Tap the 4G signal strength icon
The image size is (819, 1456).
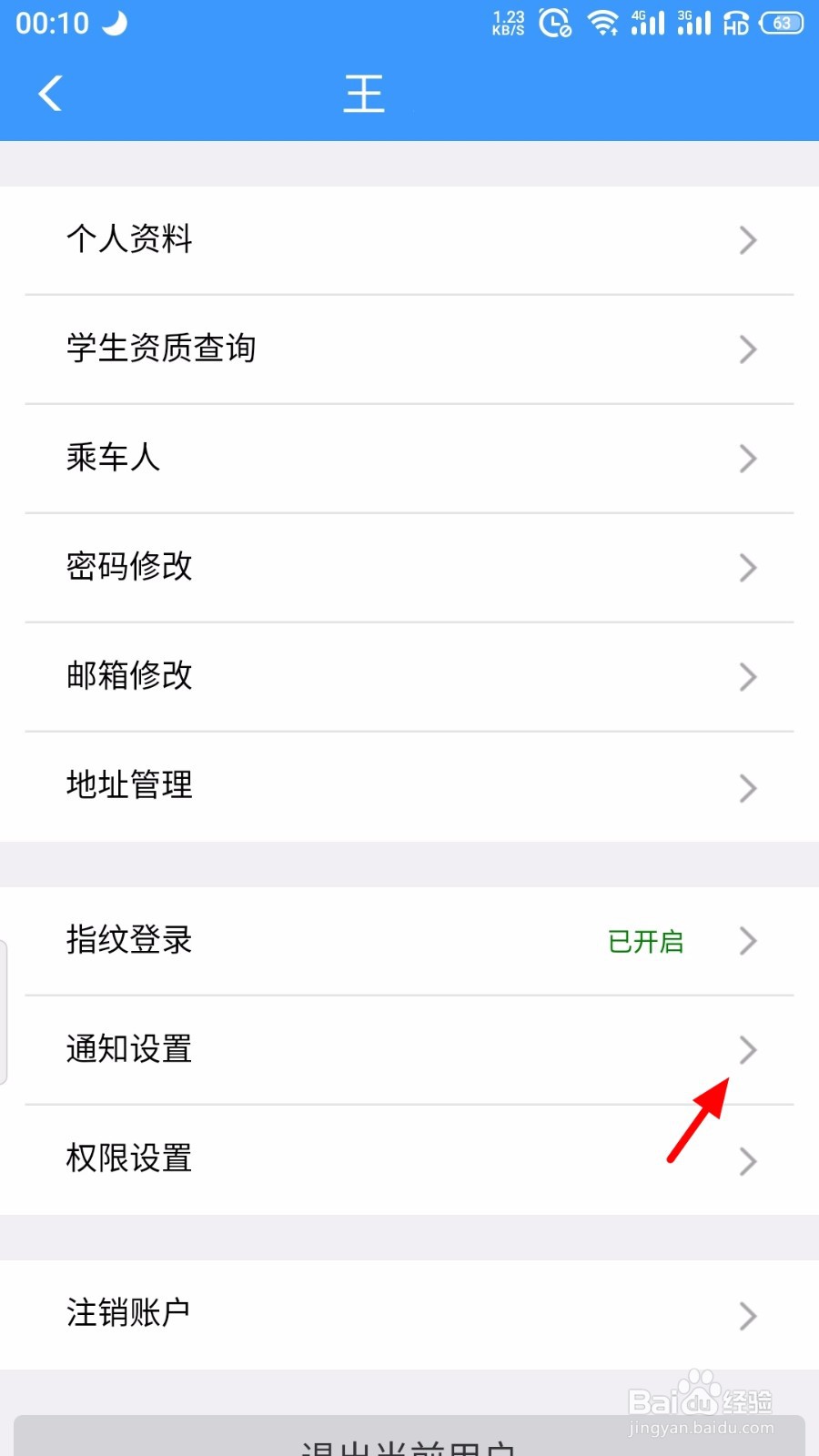(x=648, y=23)
